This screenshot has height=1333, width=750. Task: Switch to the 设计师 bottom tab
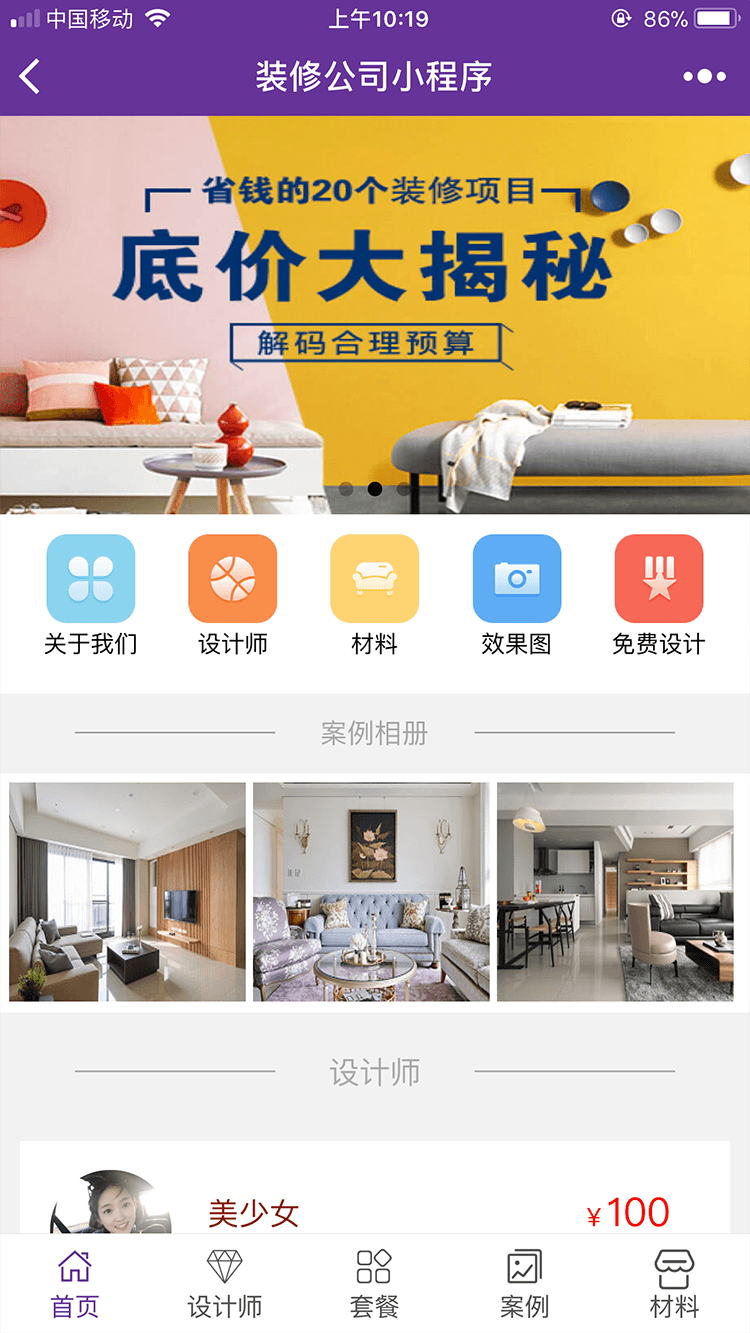pos(225,1284)
